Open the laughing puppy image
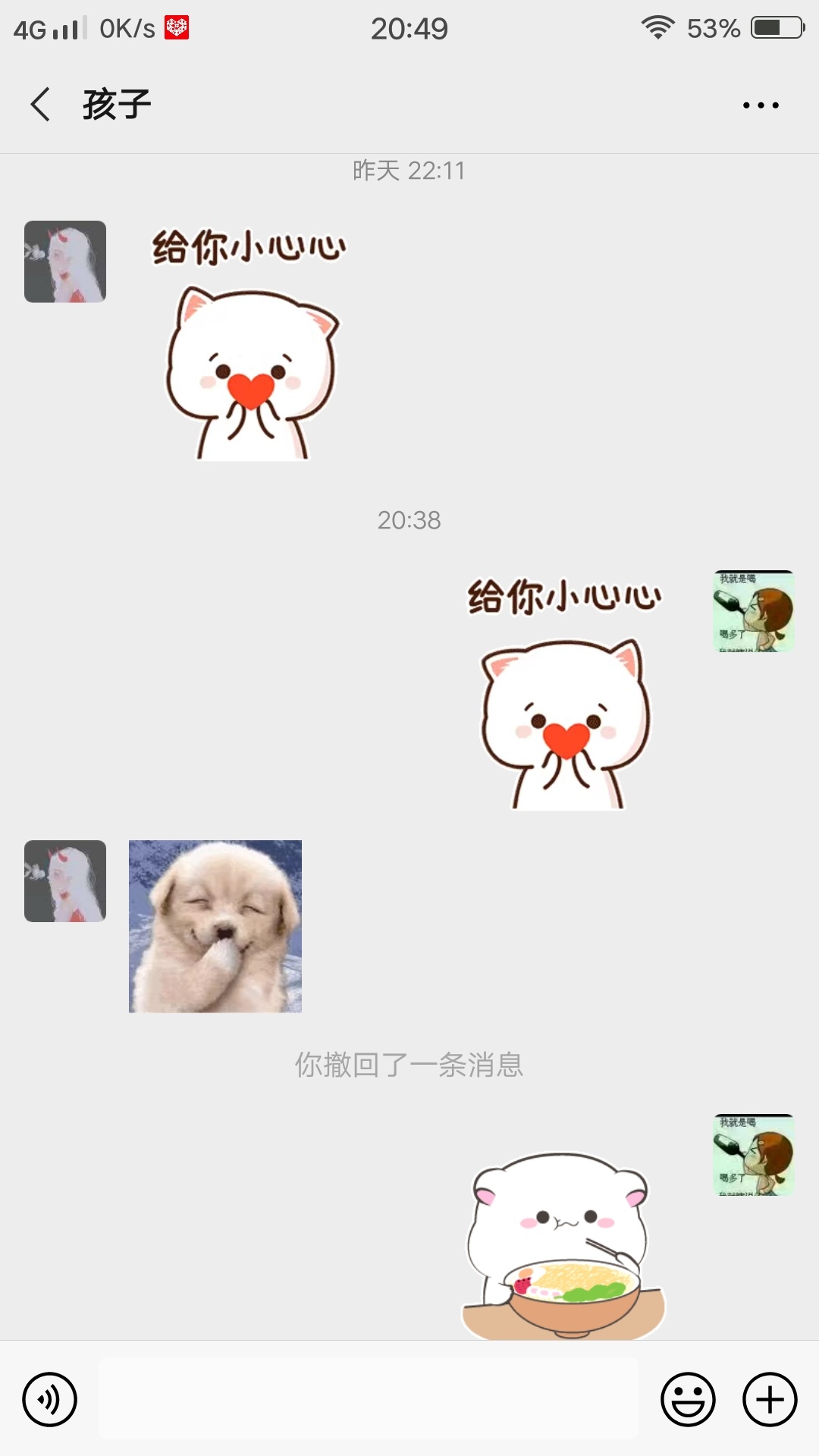The height and width of the screenshot is (1456, 819). [x=215, y=926]
